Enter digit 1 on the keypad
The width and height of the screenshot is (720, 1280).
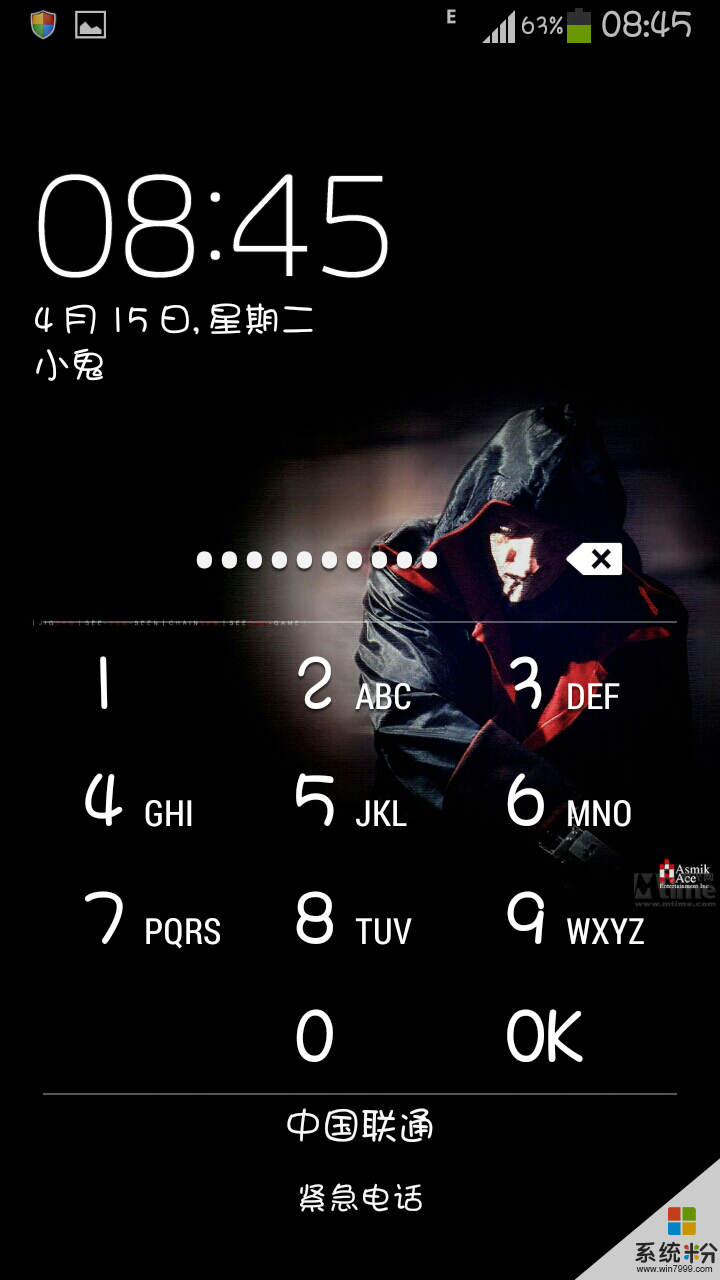click(104, 686)
